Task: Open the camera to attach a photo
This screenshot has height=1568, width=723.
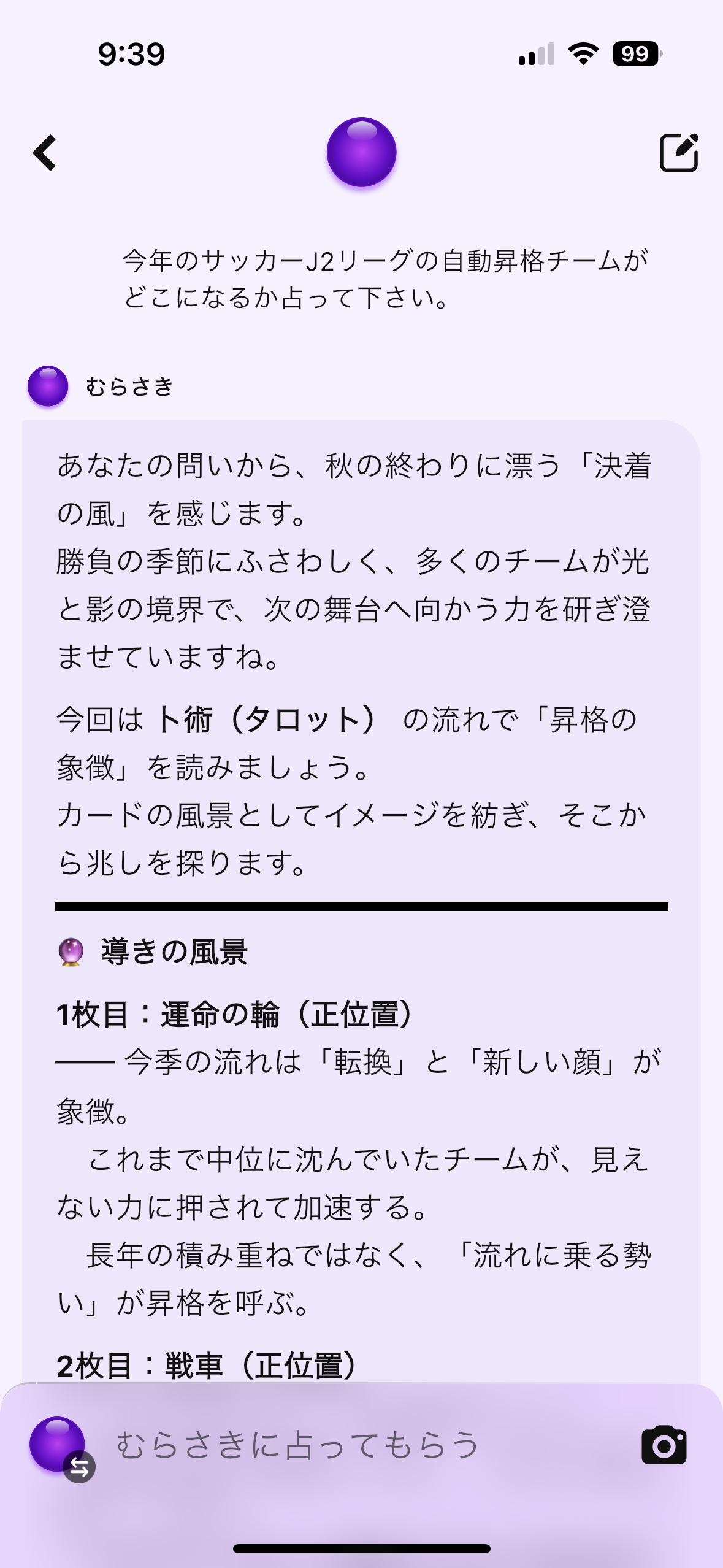Action: [x=664, y=1445]
